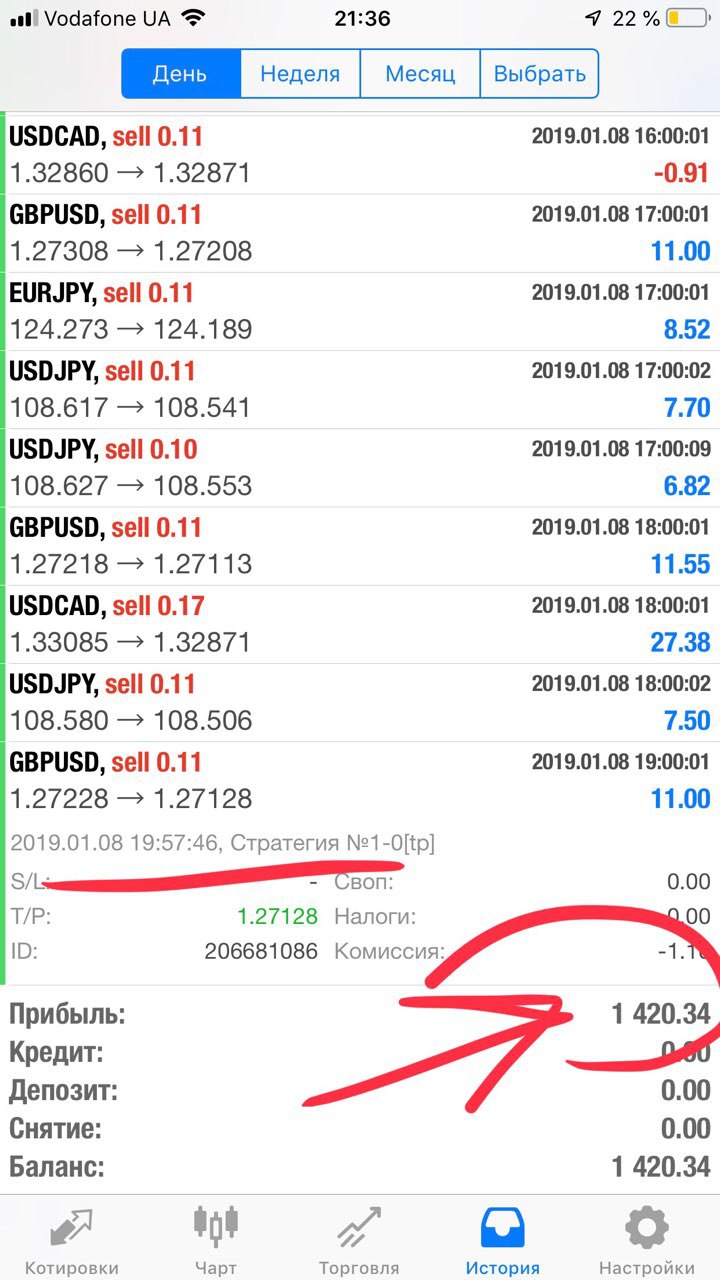Image resolution: width=720 pixels, height=1280 pixels.
Task: Show details of the USDCAD sell 0.17 trade
Action: click(x=360, y=623)
